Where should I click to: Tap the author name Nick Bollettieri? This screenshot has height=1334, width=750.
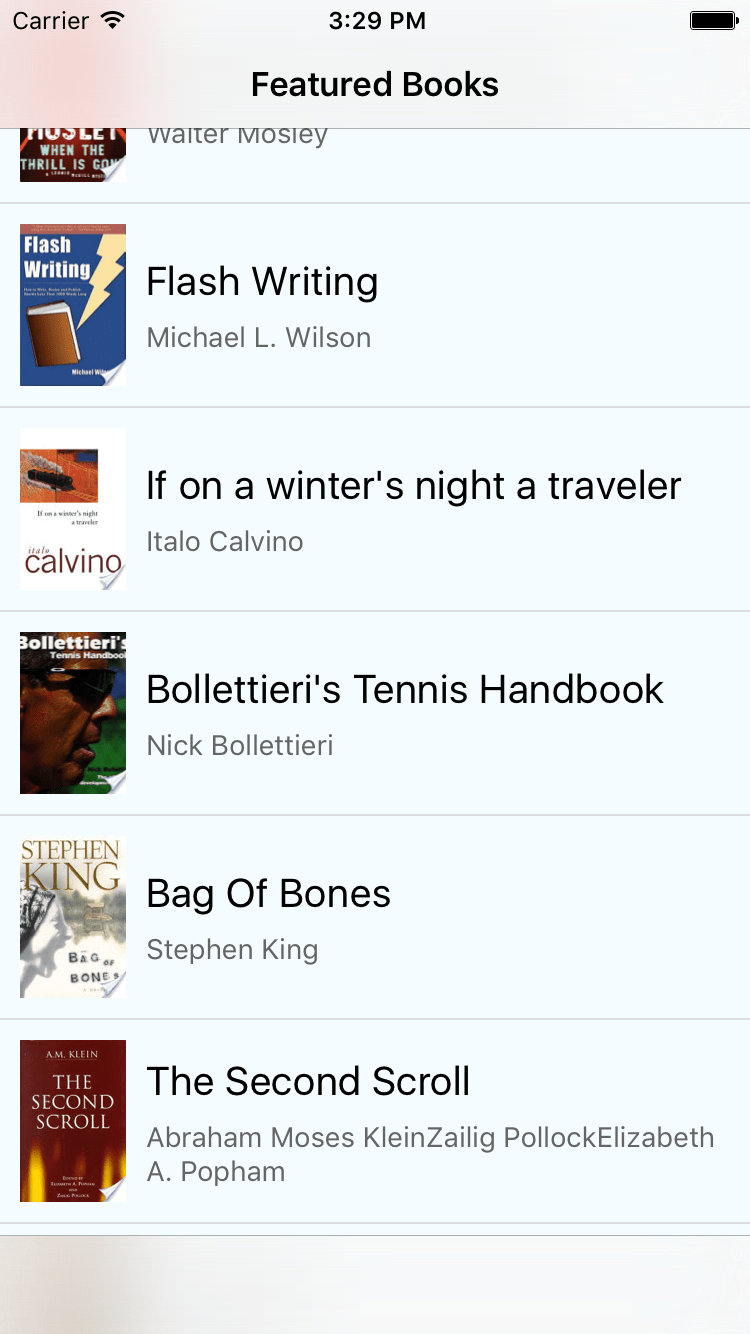pyautogui.click(x=239, y=745)
